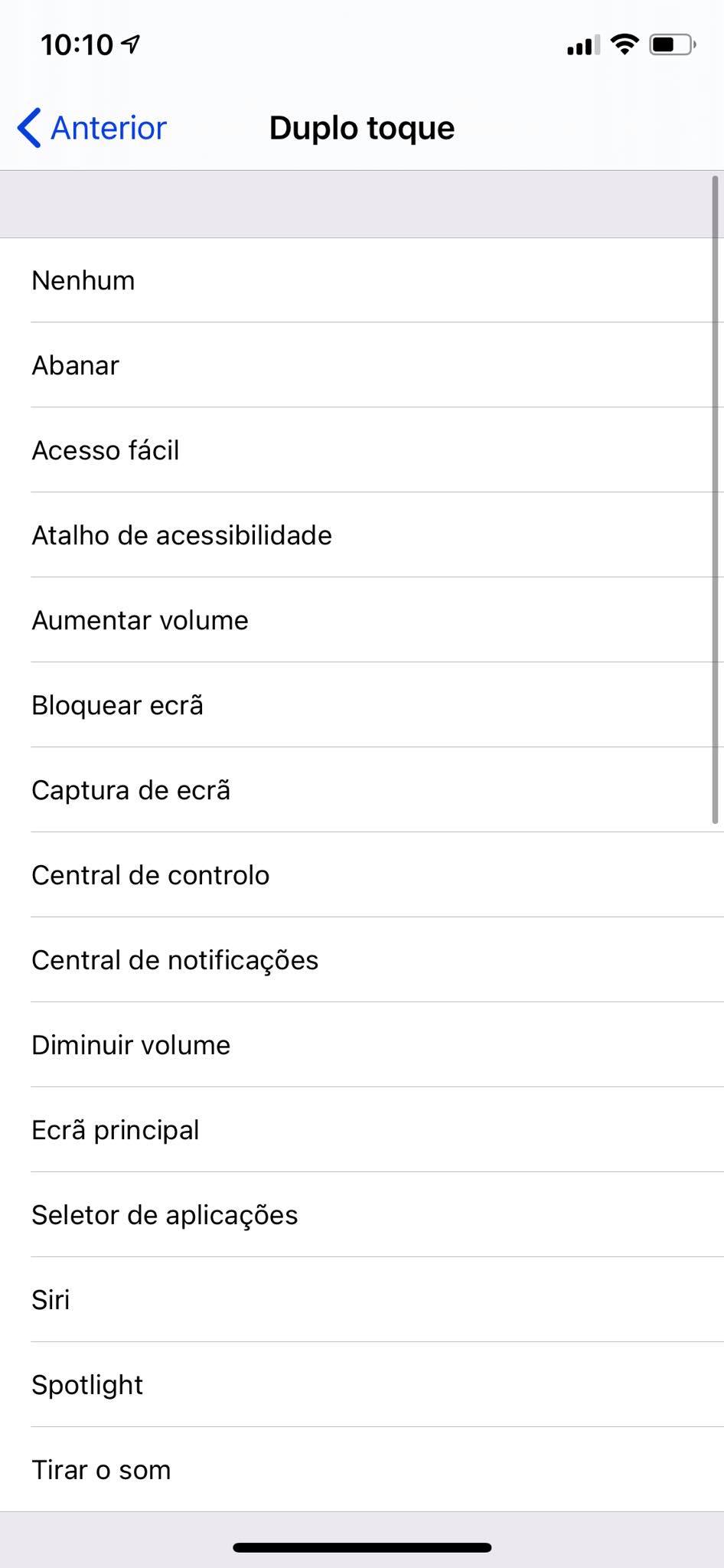Viewport: 724px width, 1568px height.
Task: Go back via the Anterior button
Action: (92, 128)
